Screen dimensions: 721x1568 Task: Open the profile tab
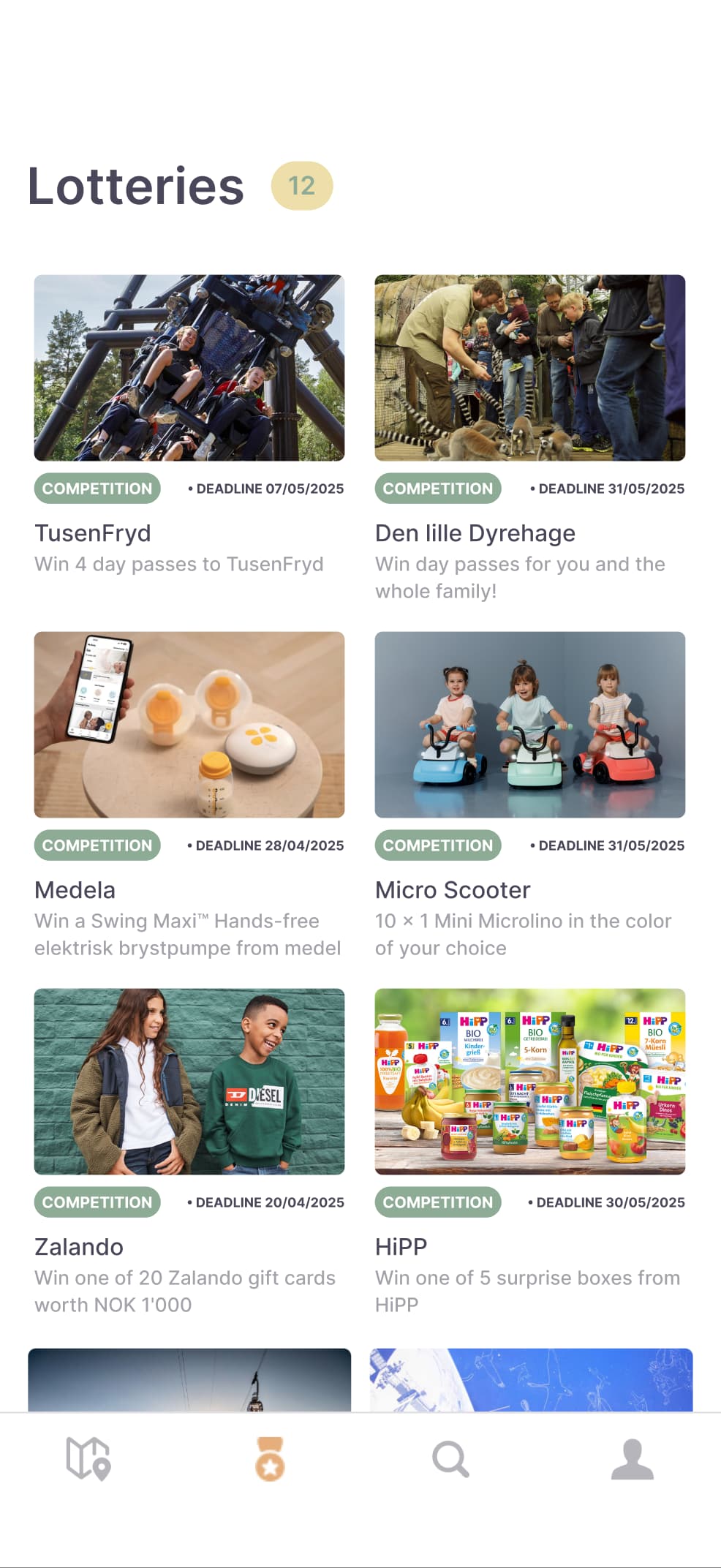[632, 1459]
